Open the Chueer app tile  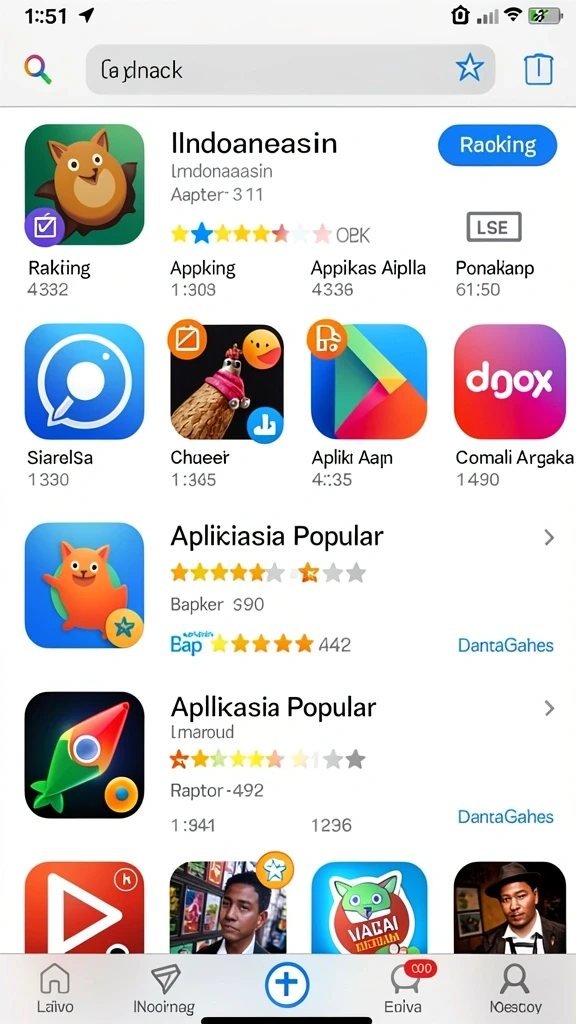[227, 381]
